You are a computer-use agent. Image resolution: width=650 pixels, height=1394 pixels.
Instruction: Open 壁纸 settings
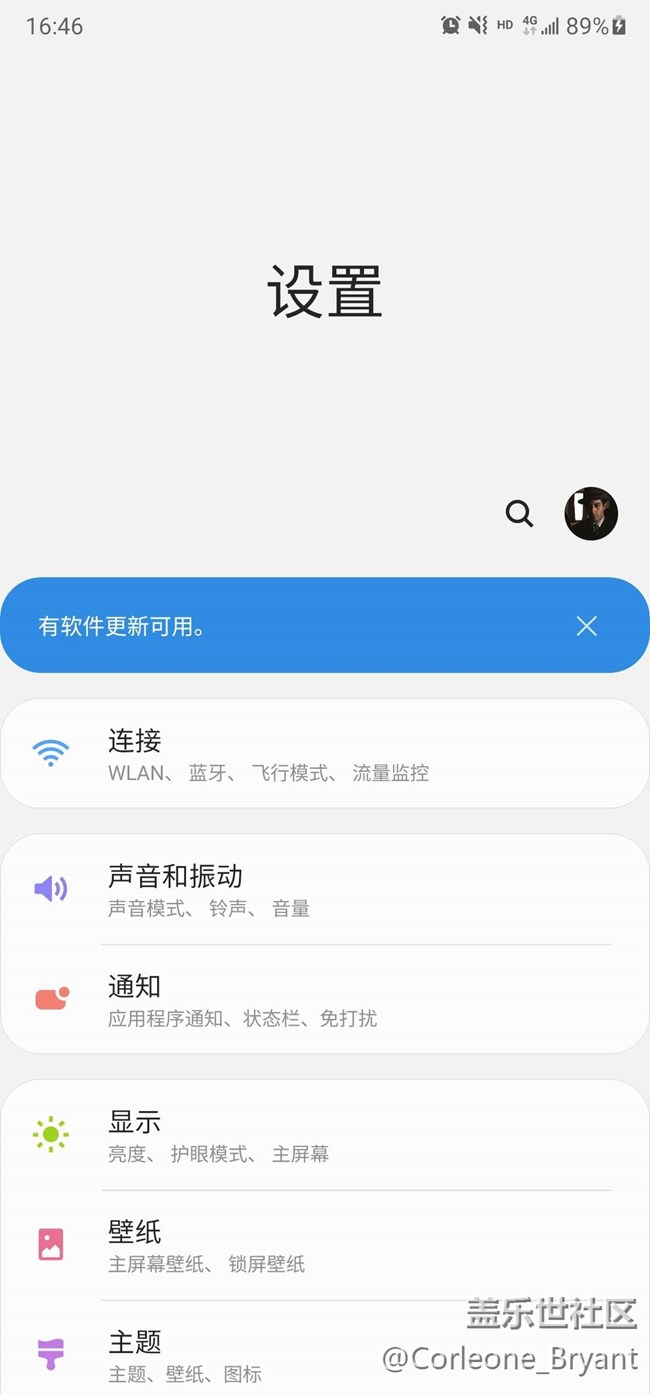324,1245
